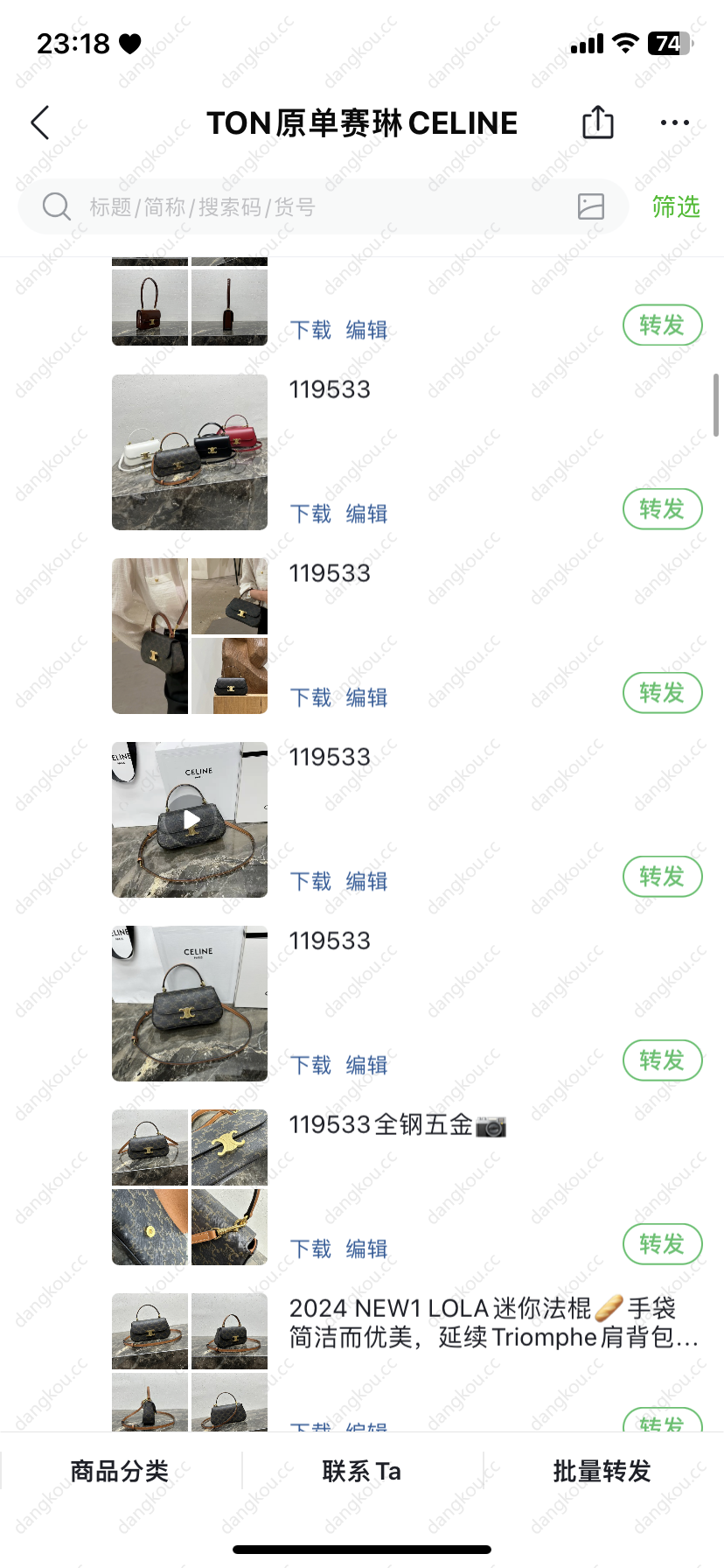
Task: Open image search icon in search bar
Action: 591,206
